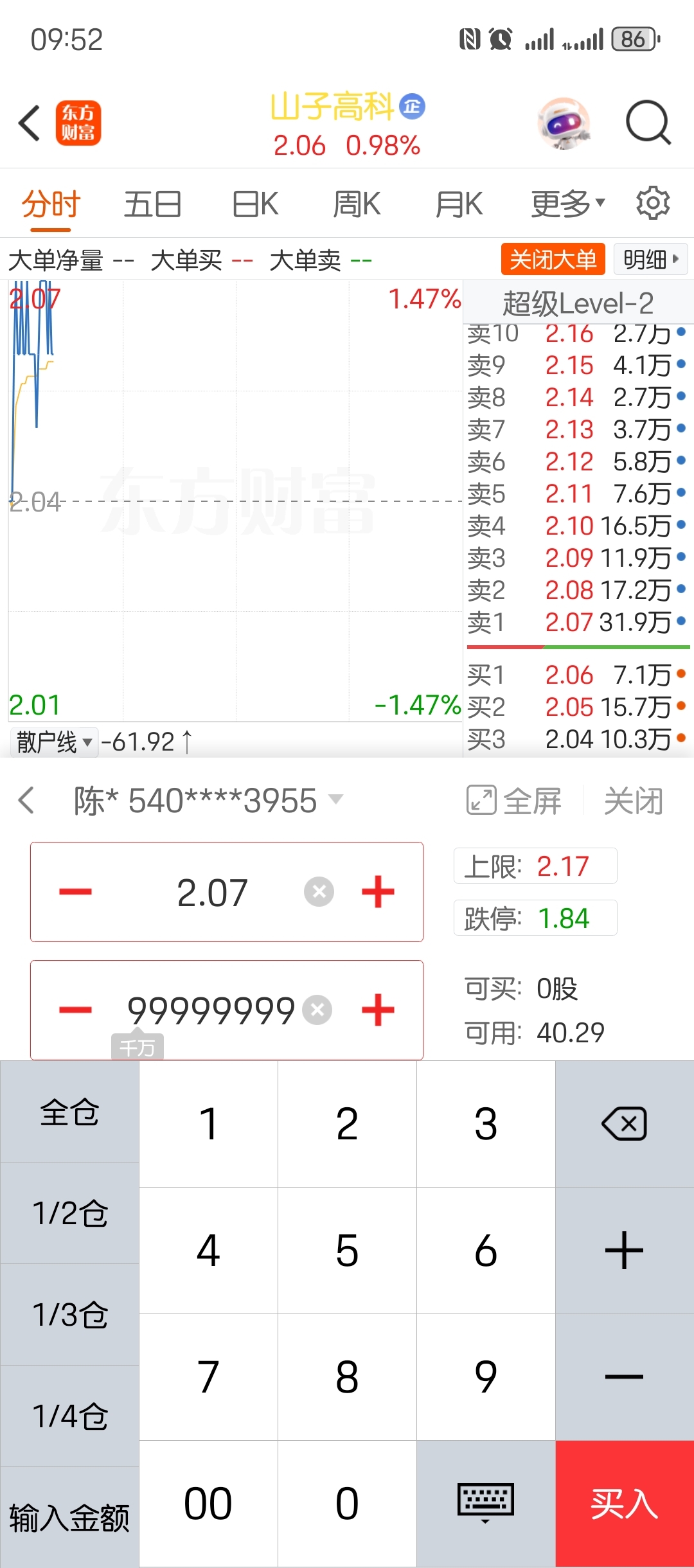Viewport: 694px width, 1568px height.
Task: Open the robot assistant avatar
Action: point(564,123)
